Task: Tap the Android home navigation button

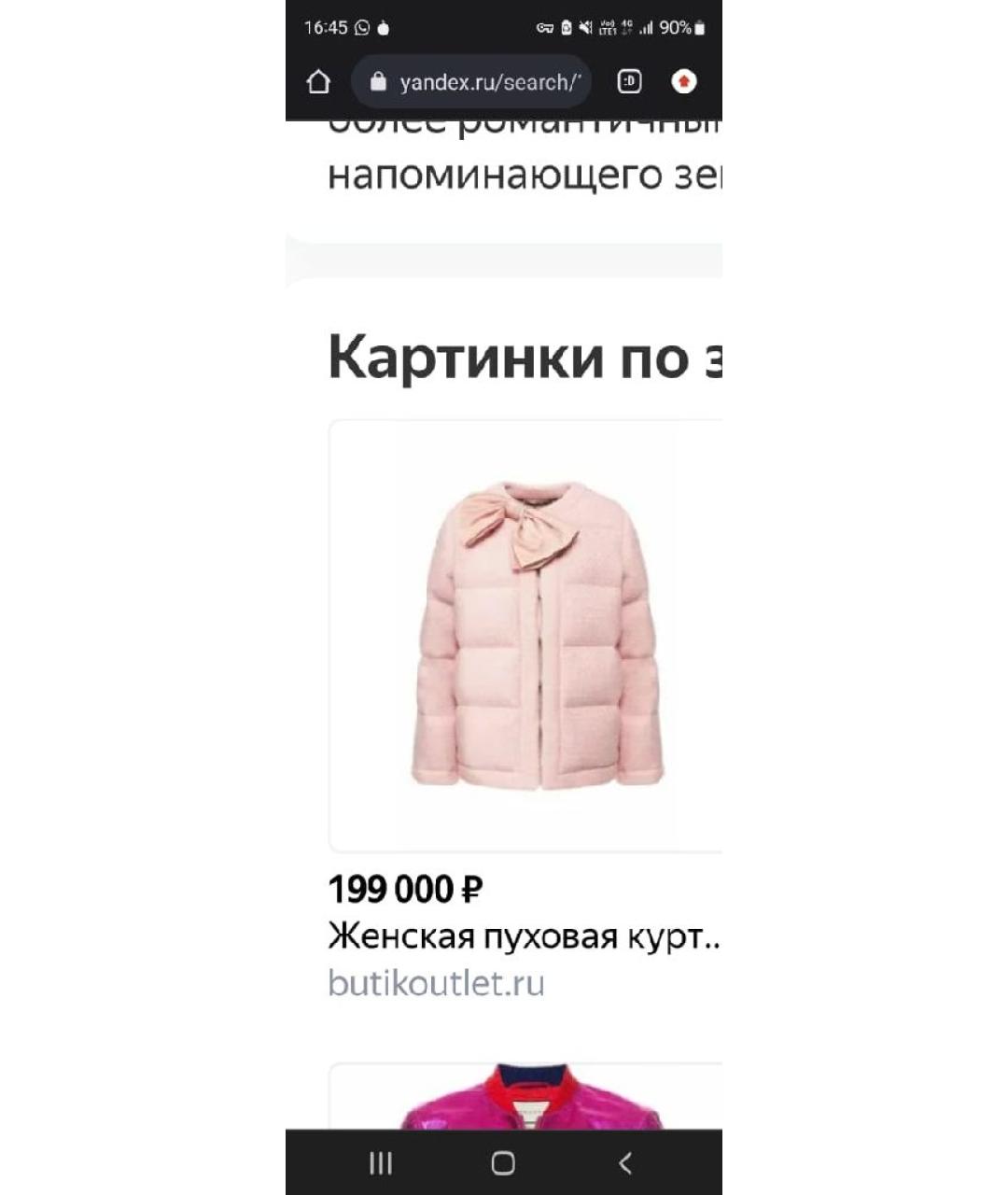Action: 503,1164
